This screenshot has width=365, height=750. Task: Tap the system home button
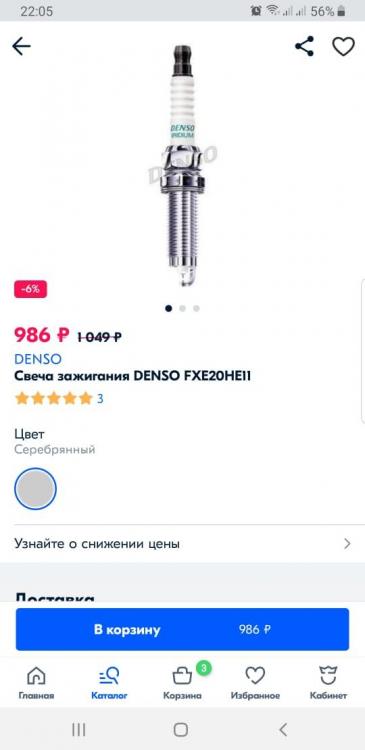(181, 729)
